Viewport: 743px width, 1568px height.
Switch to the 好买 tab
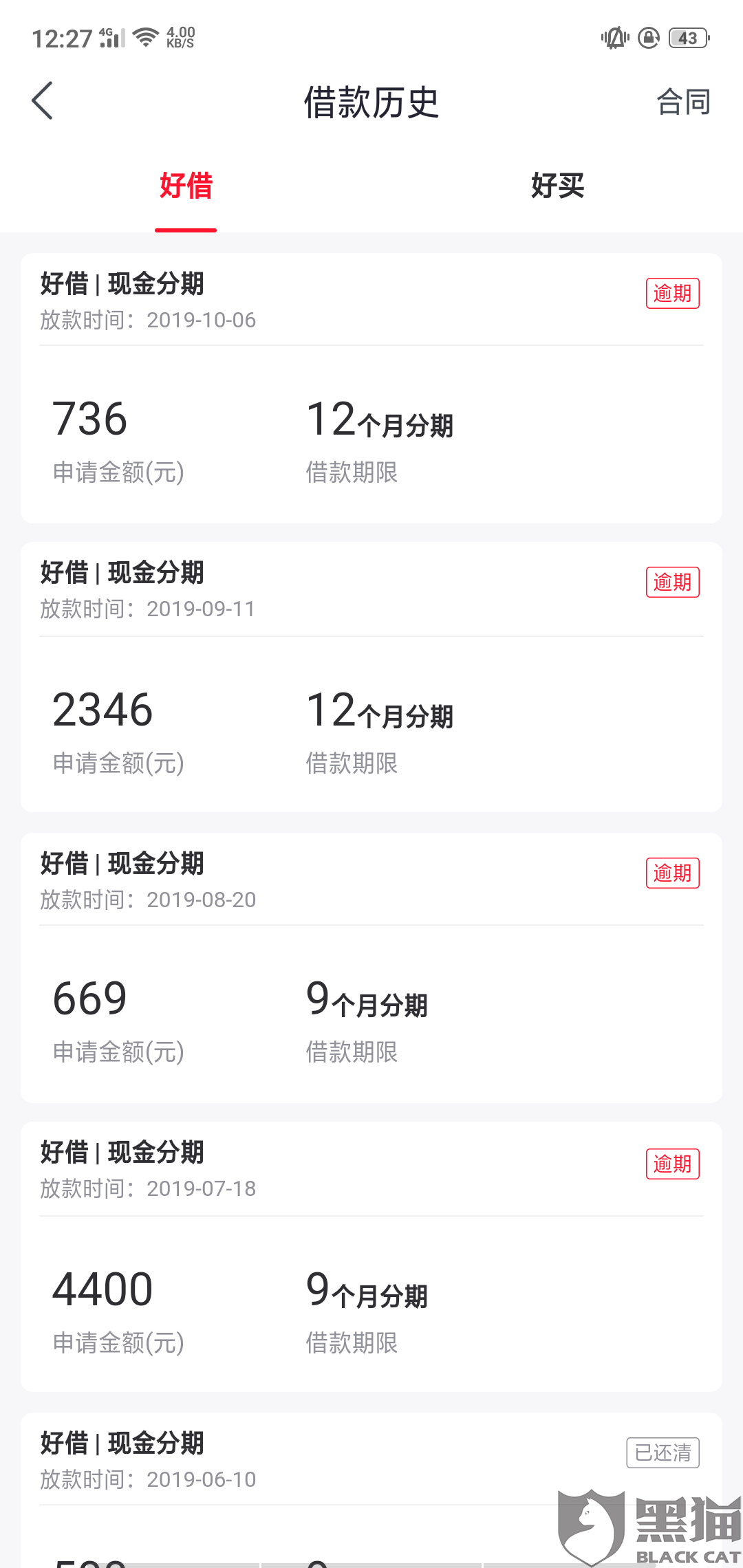point(557,186)
